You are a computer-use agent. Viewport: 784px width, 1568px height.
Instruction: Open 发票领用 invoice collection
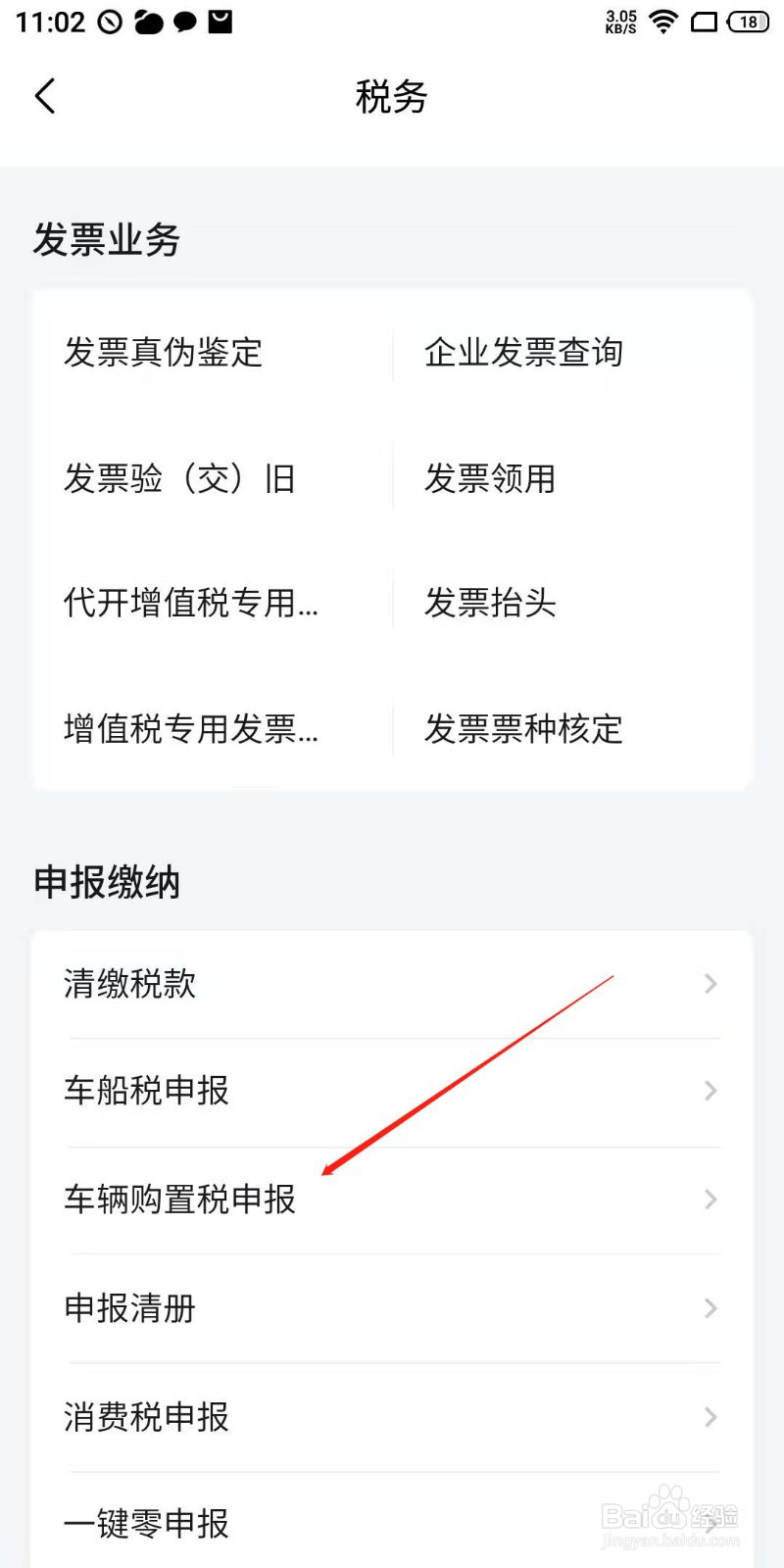tap(490, 478)
